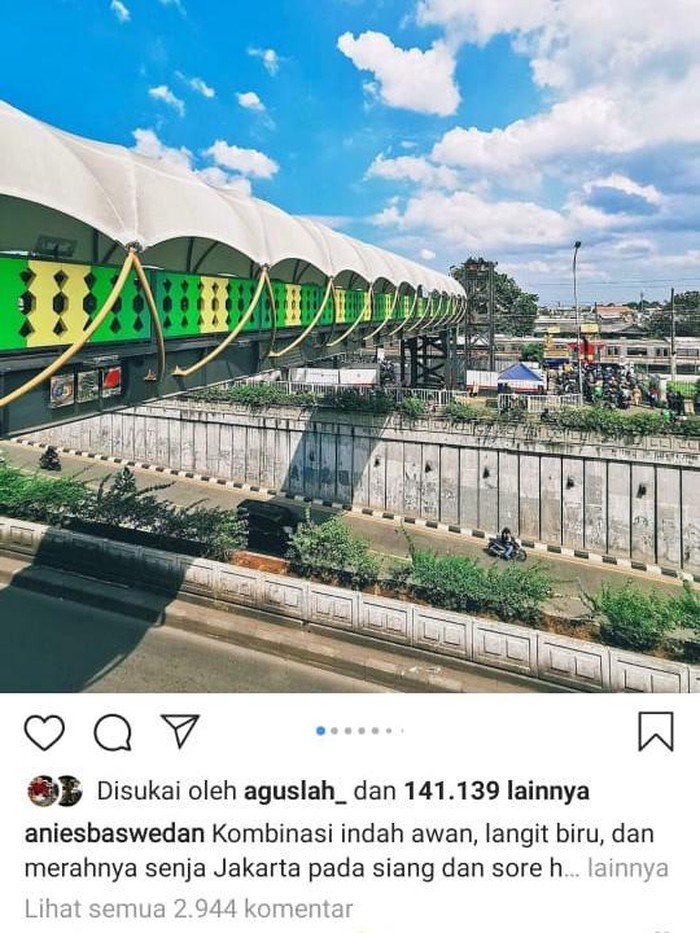The image size is (700, 933).
Task: Open aguslah_ profile from likes line
Action: pyautogui.click(x=295, y=792)
